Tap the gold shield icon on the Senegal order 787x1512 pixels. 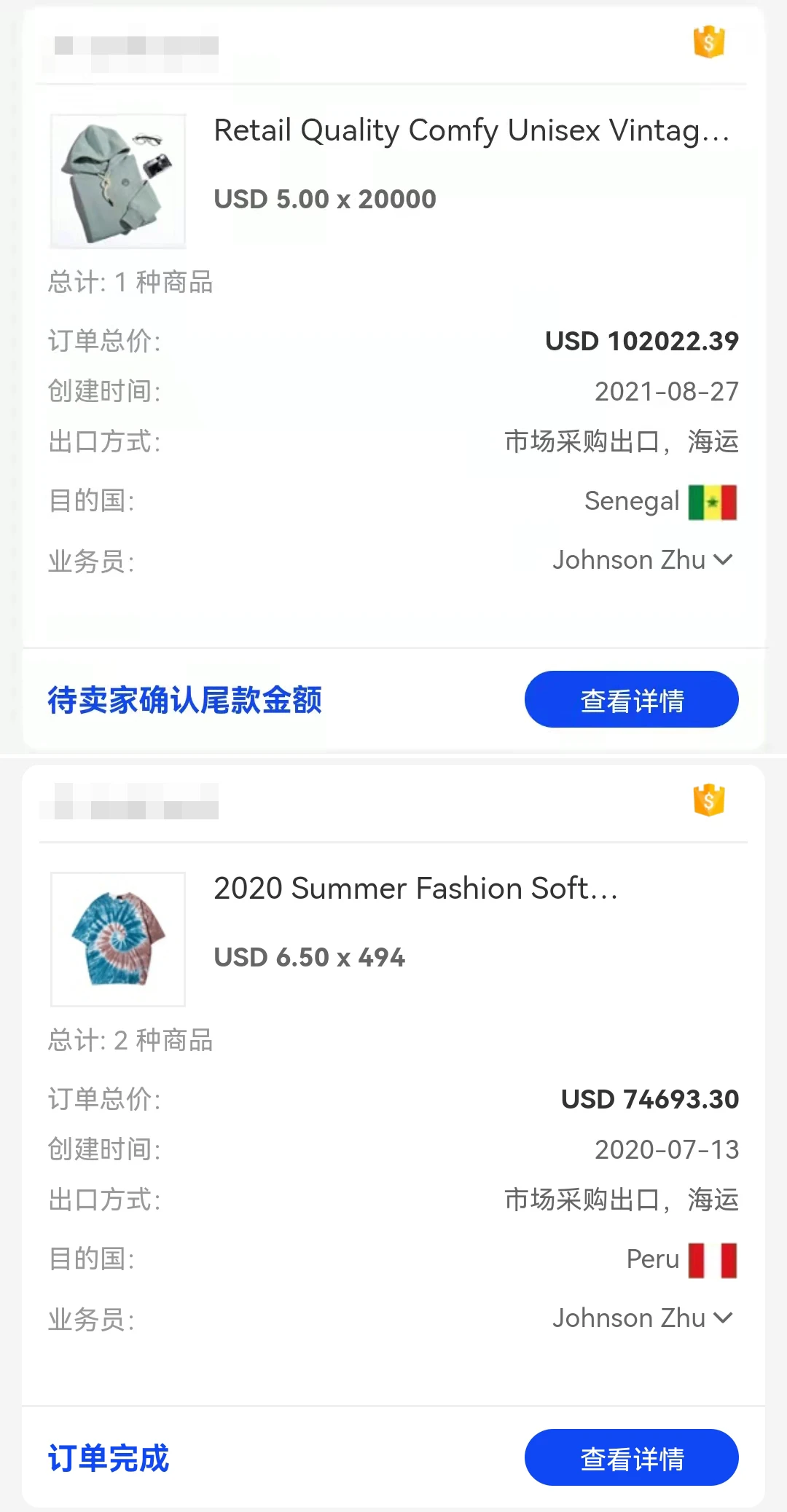click(x=708, y=42)
